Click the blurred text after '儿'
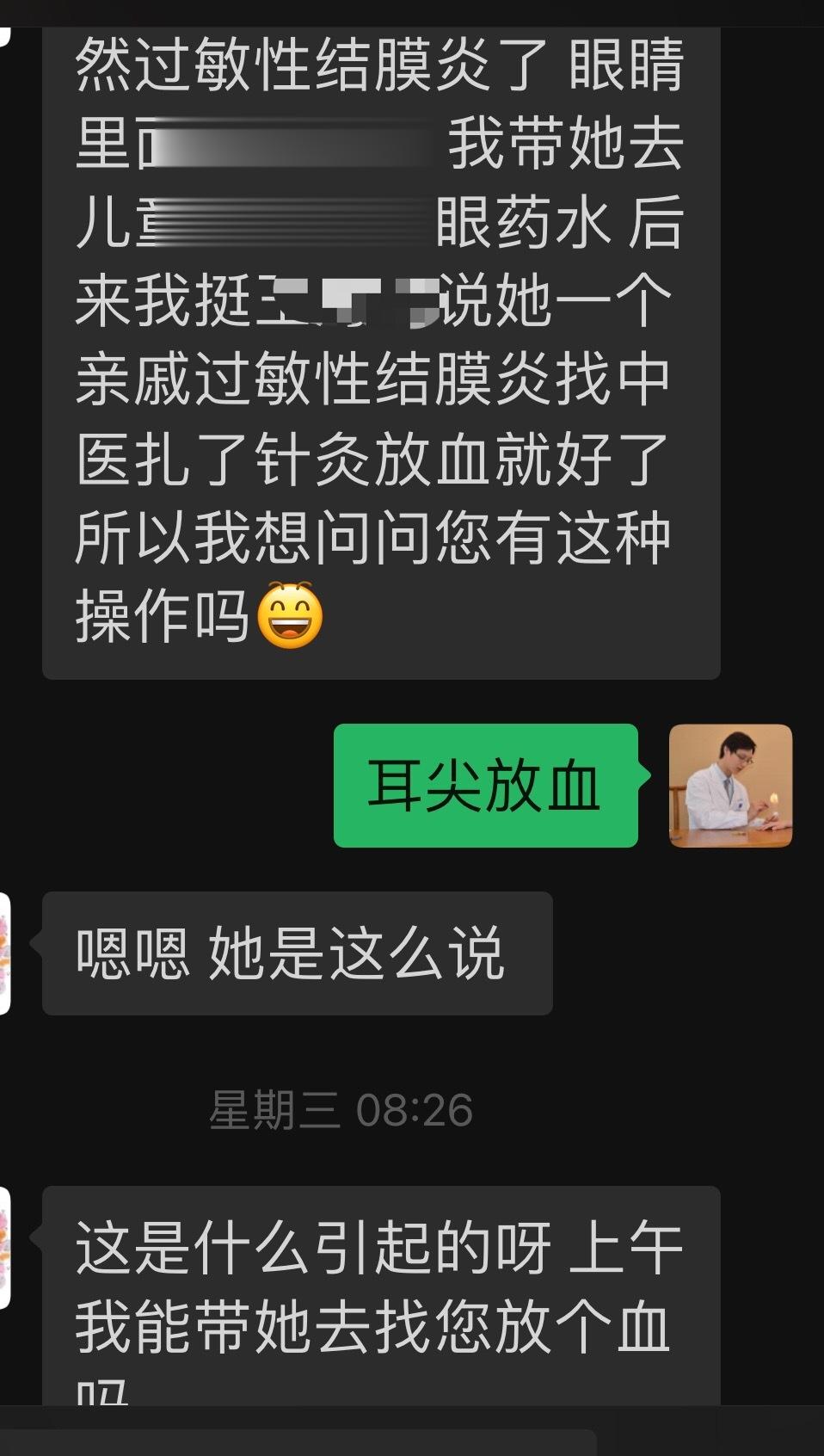Viewport: 824px width, 1456px height. point(284,219)
